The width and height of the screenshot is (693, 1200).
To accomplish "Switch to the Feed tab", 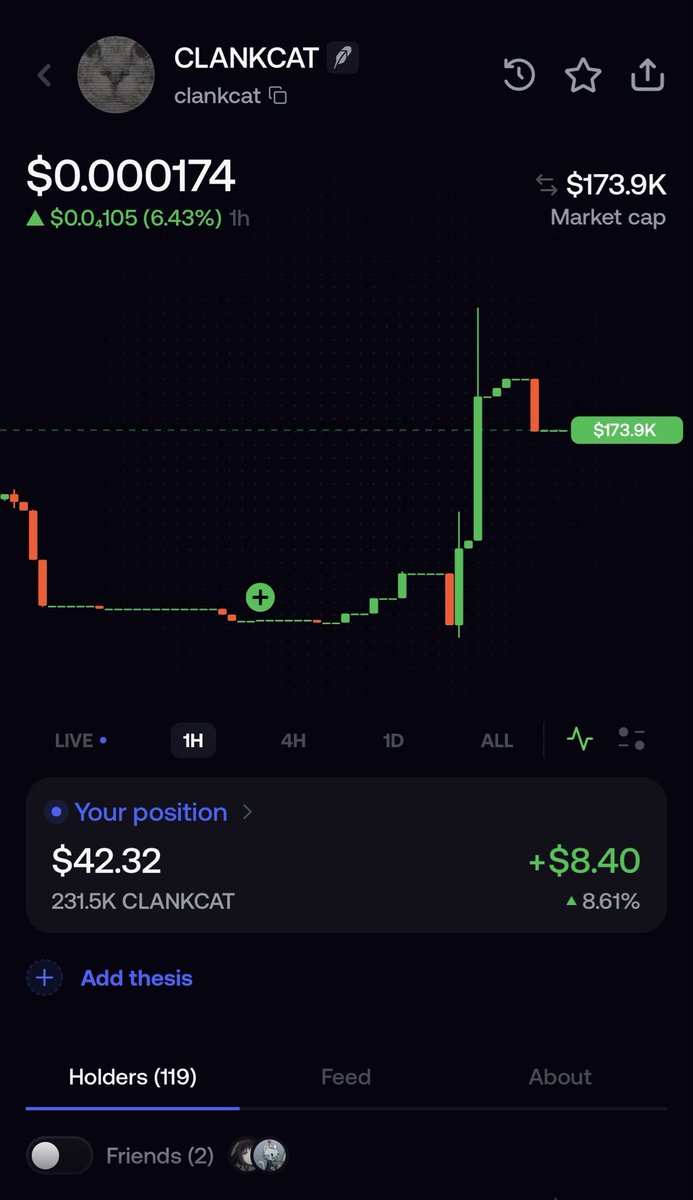I will (x=346, y=1077).
